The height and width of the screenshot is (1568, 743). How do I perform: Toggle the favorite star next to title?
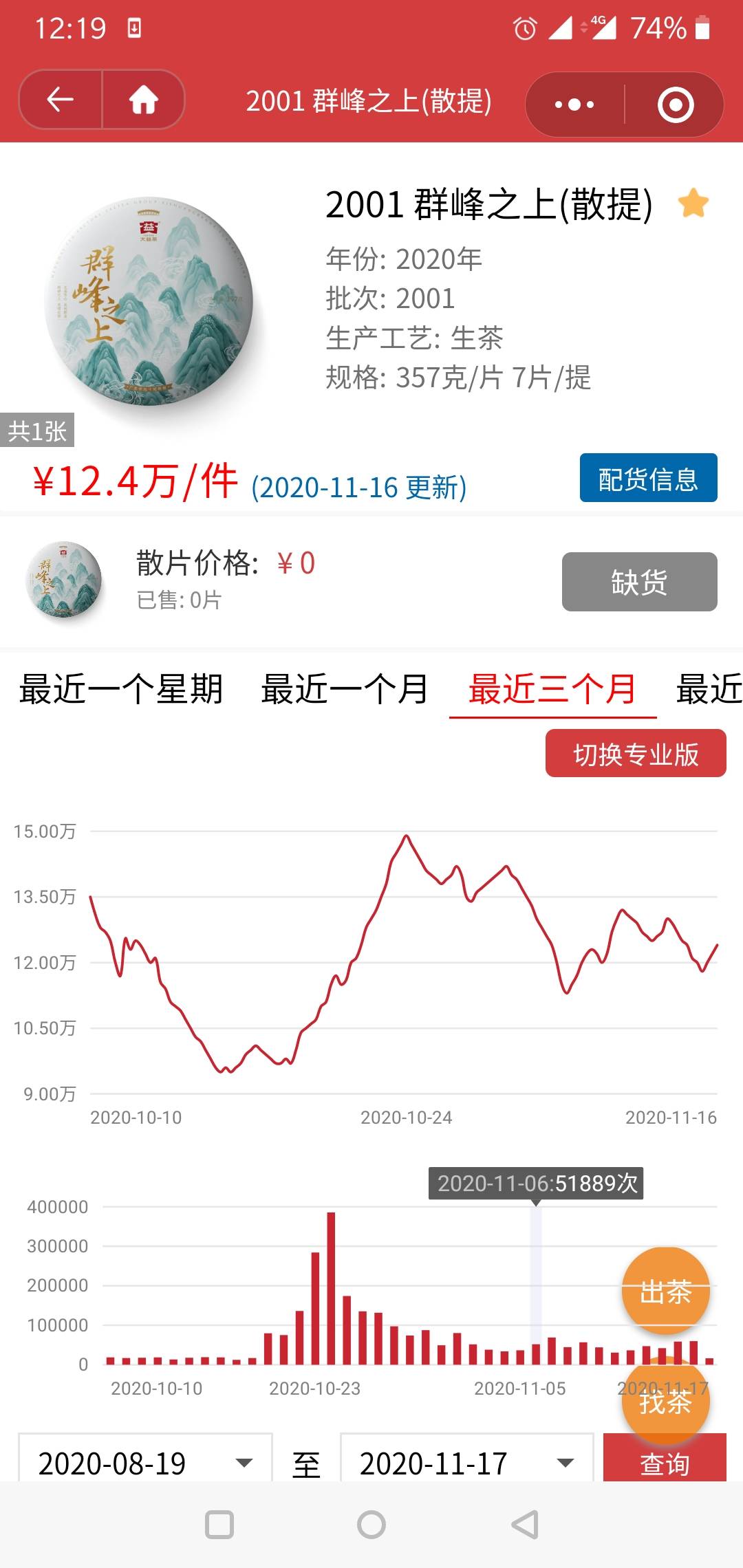pos(693,204)
